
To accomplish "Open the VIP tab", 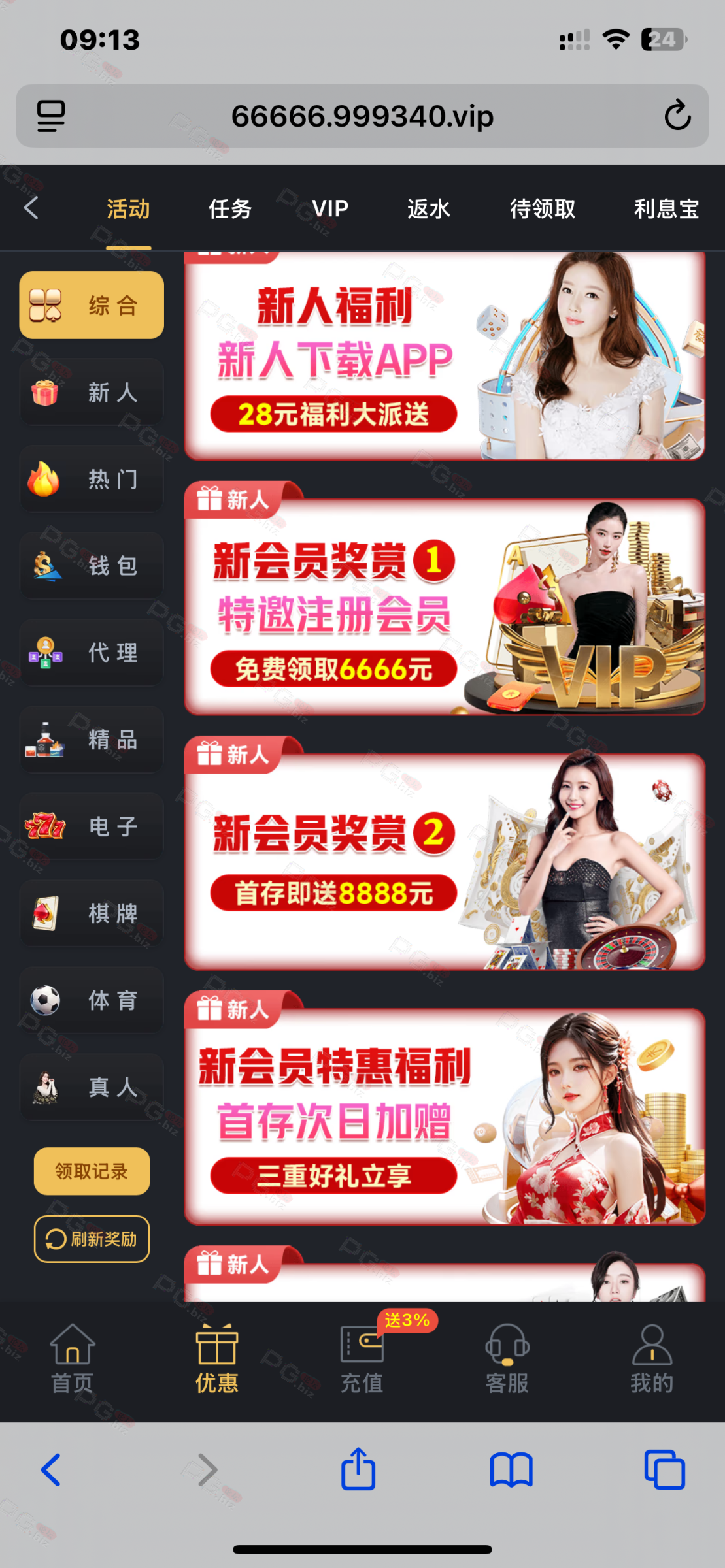I will click(330, 209).
